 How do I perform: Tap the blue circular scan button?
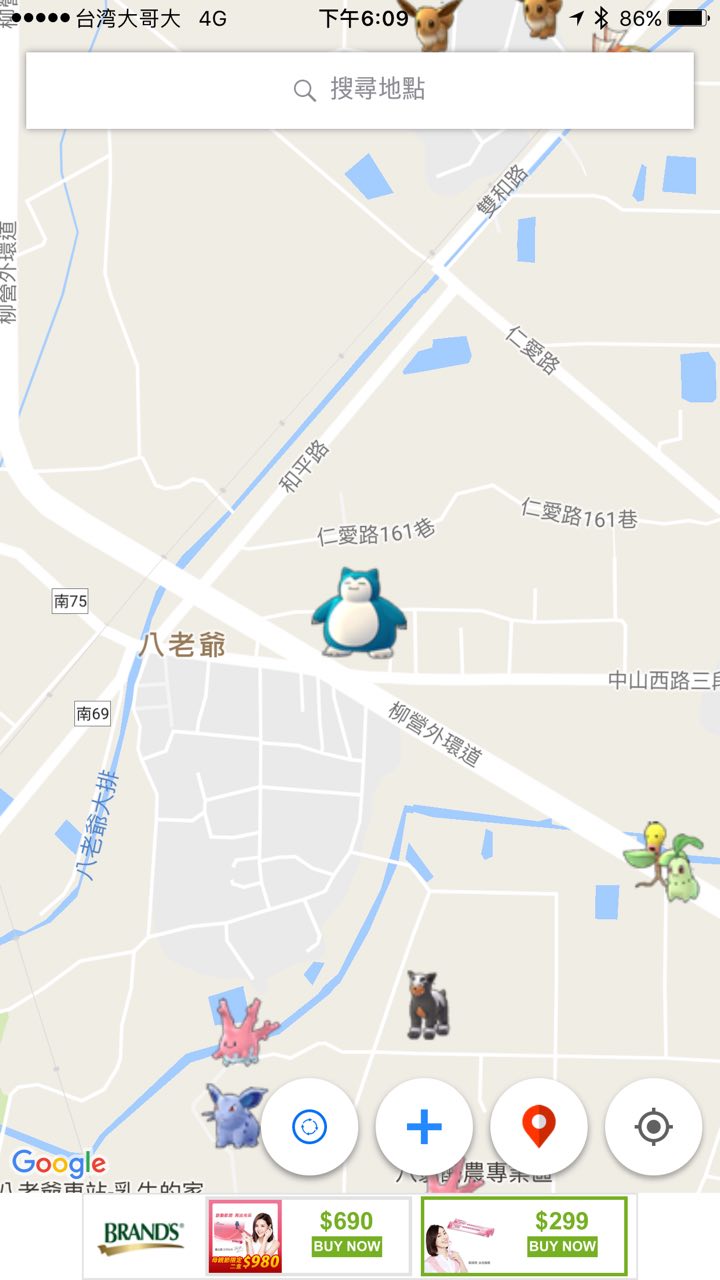coord(310,1127)
